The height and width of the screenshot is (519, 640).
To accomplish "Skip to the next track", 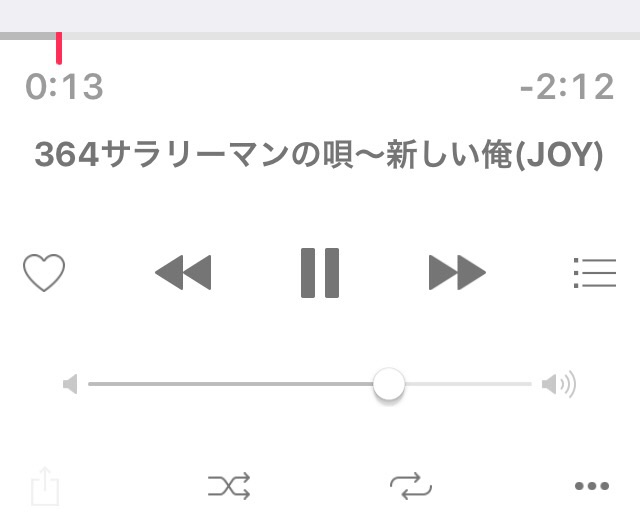I will pyautogui.click(x=457, y=272).
